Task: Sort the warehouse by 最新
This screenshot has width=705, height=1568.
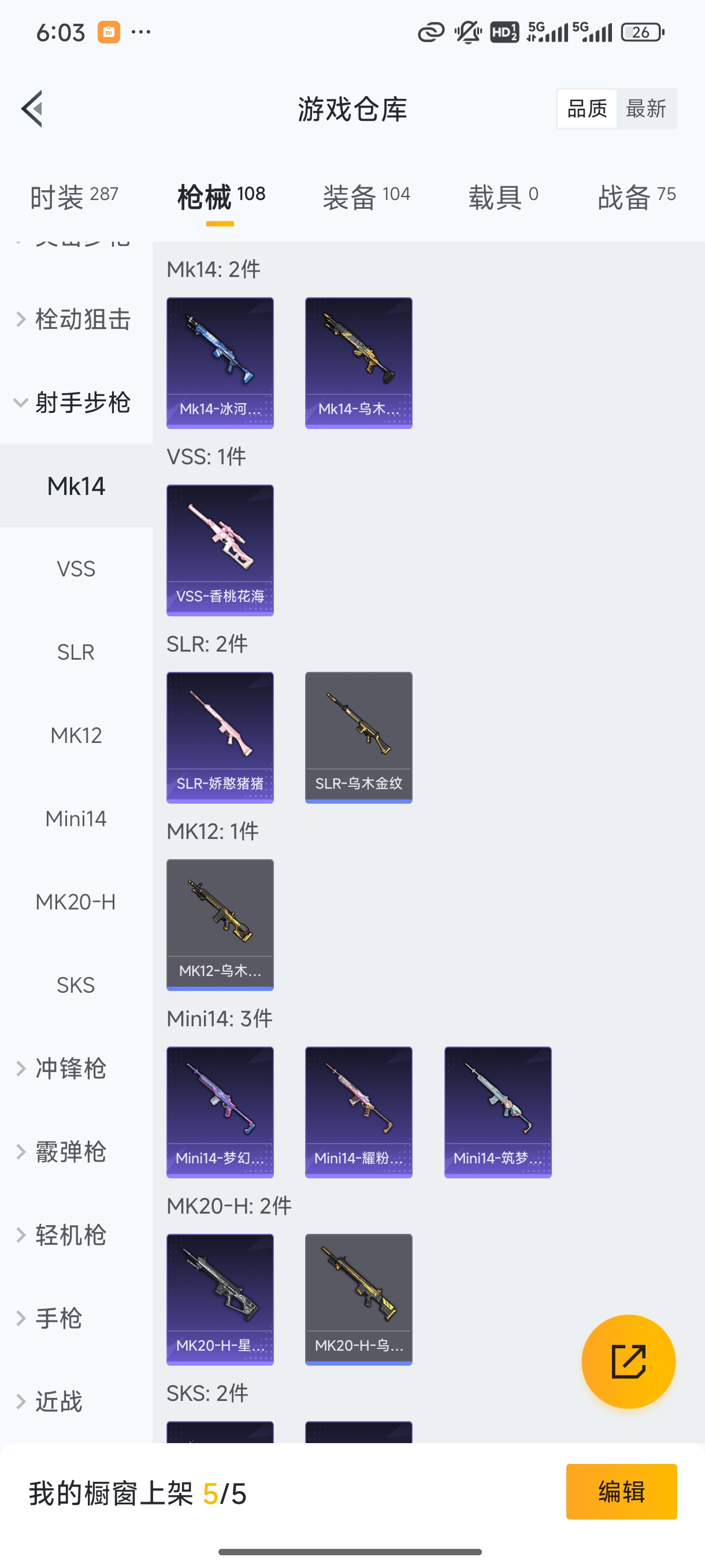Action: click(x=645, y=109)
